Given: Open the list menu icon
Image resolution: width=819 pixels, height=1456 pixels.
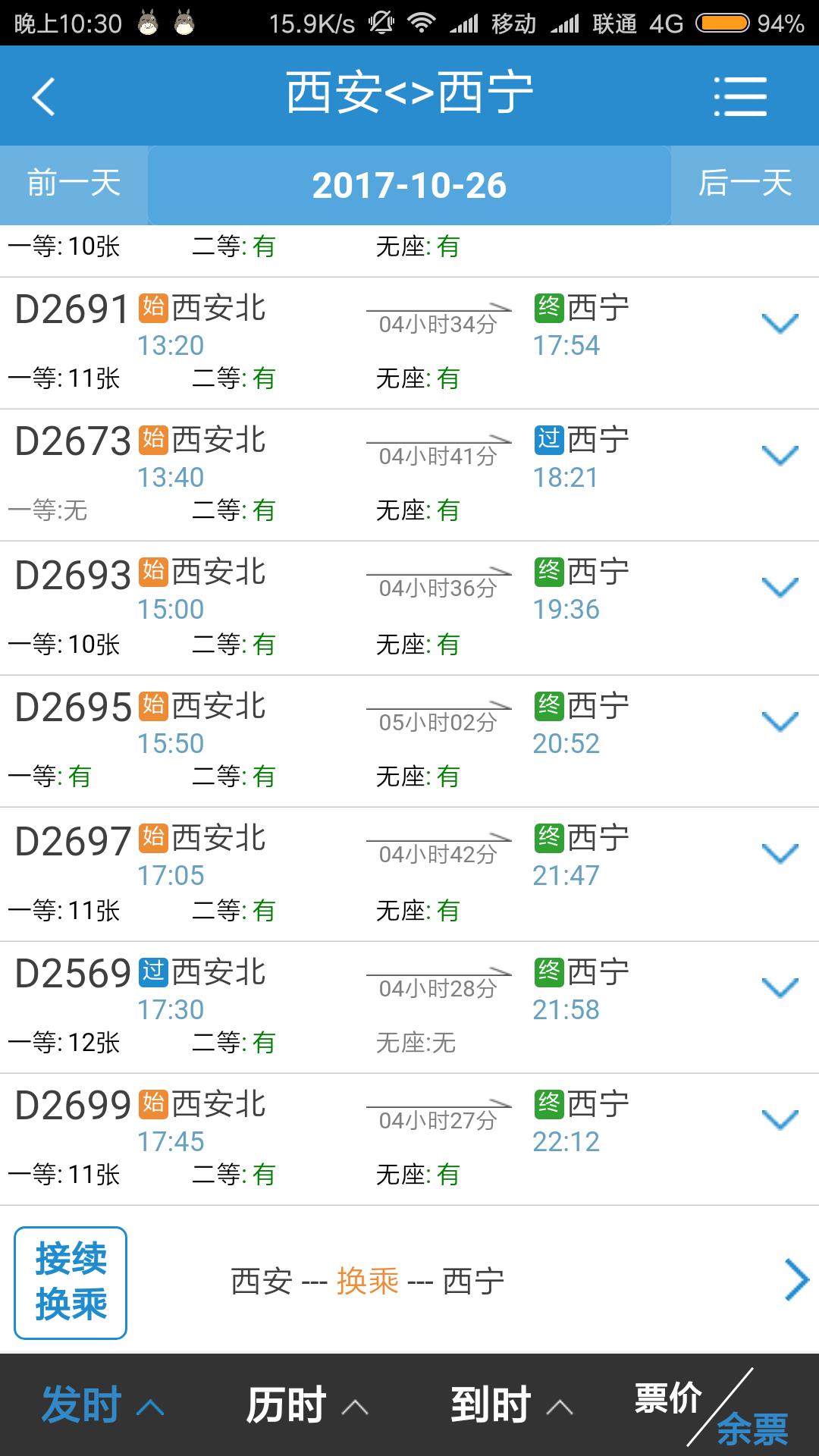Looking at the screenshot, I should point(740,96).
